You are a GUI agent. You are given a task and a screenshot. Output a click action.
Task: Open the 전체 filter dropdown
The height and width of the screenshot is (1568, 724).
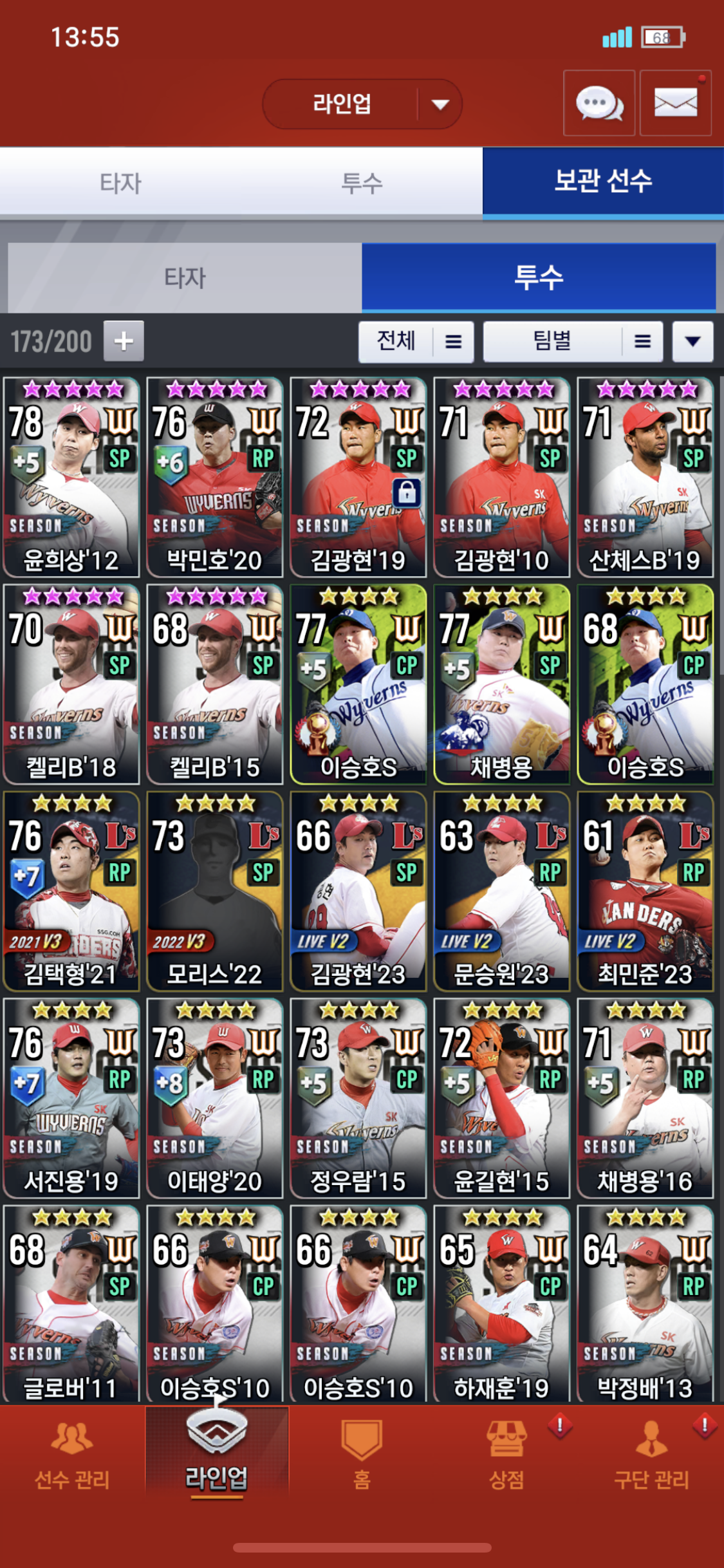click(416, 342)
